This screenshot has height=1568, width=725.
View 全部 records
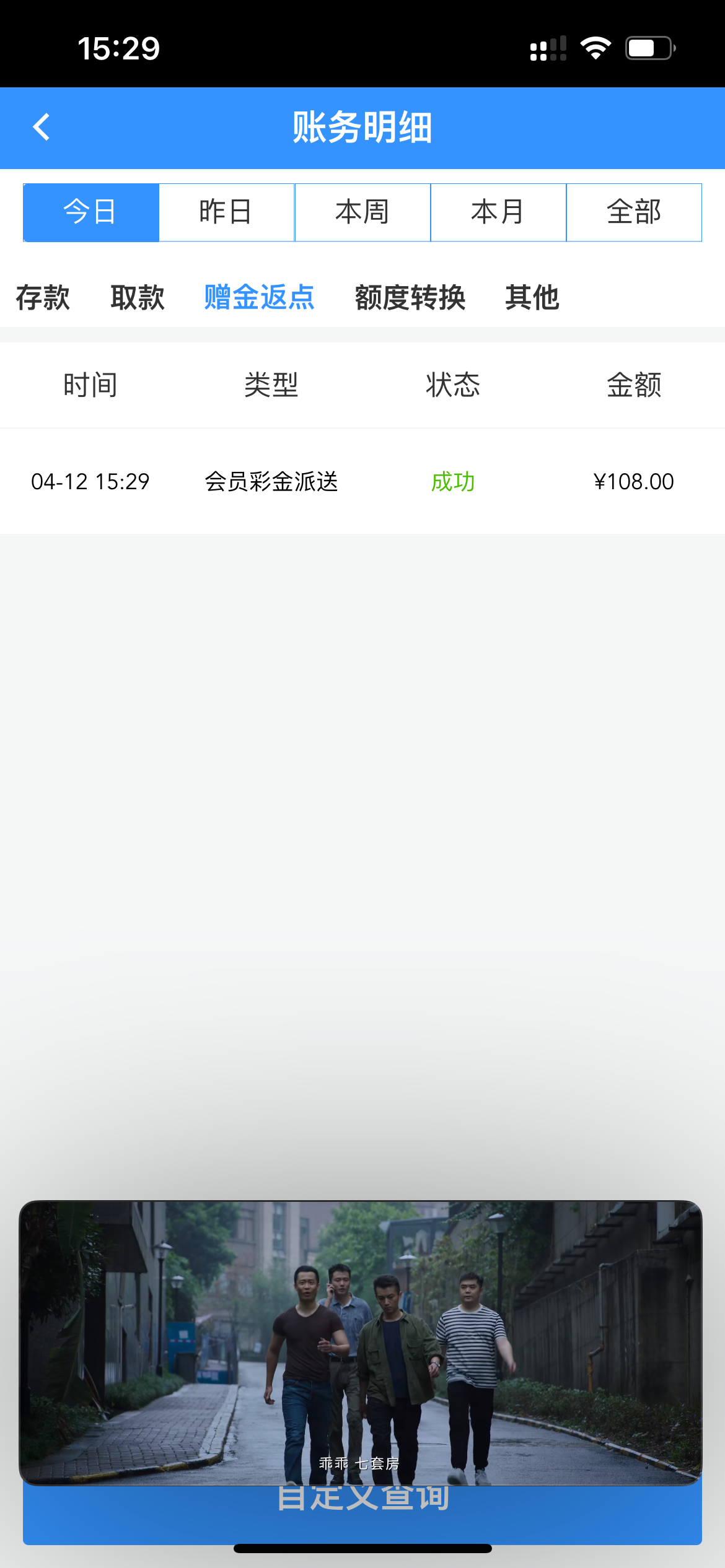pos(634,212)
